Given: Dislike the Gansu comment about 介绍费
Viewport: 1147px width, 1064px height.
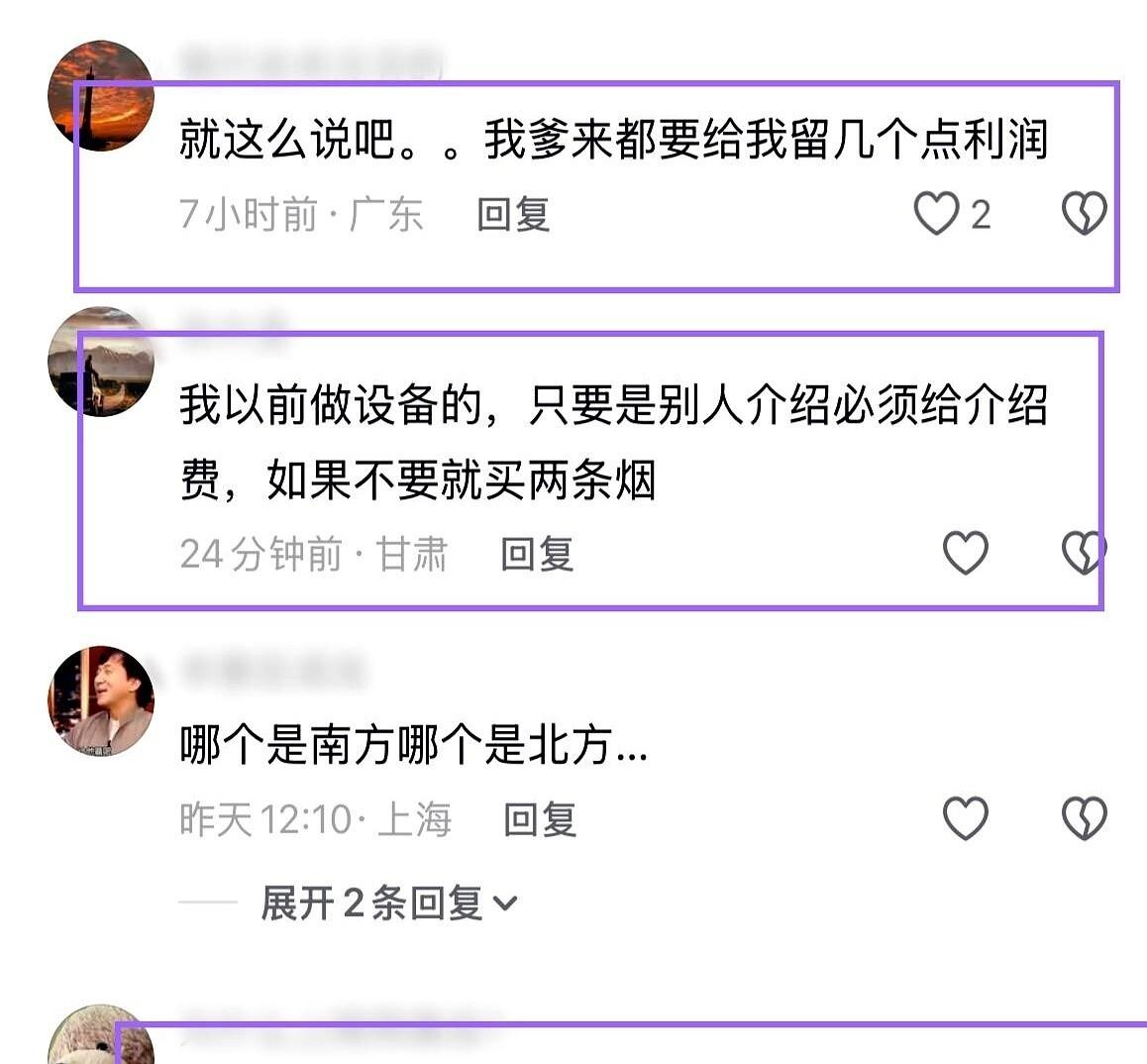Looking at the screenshot, I should 1084,553.
